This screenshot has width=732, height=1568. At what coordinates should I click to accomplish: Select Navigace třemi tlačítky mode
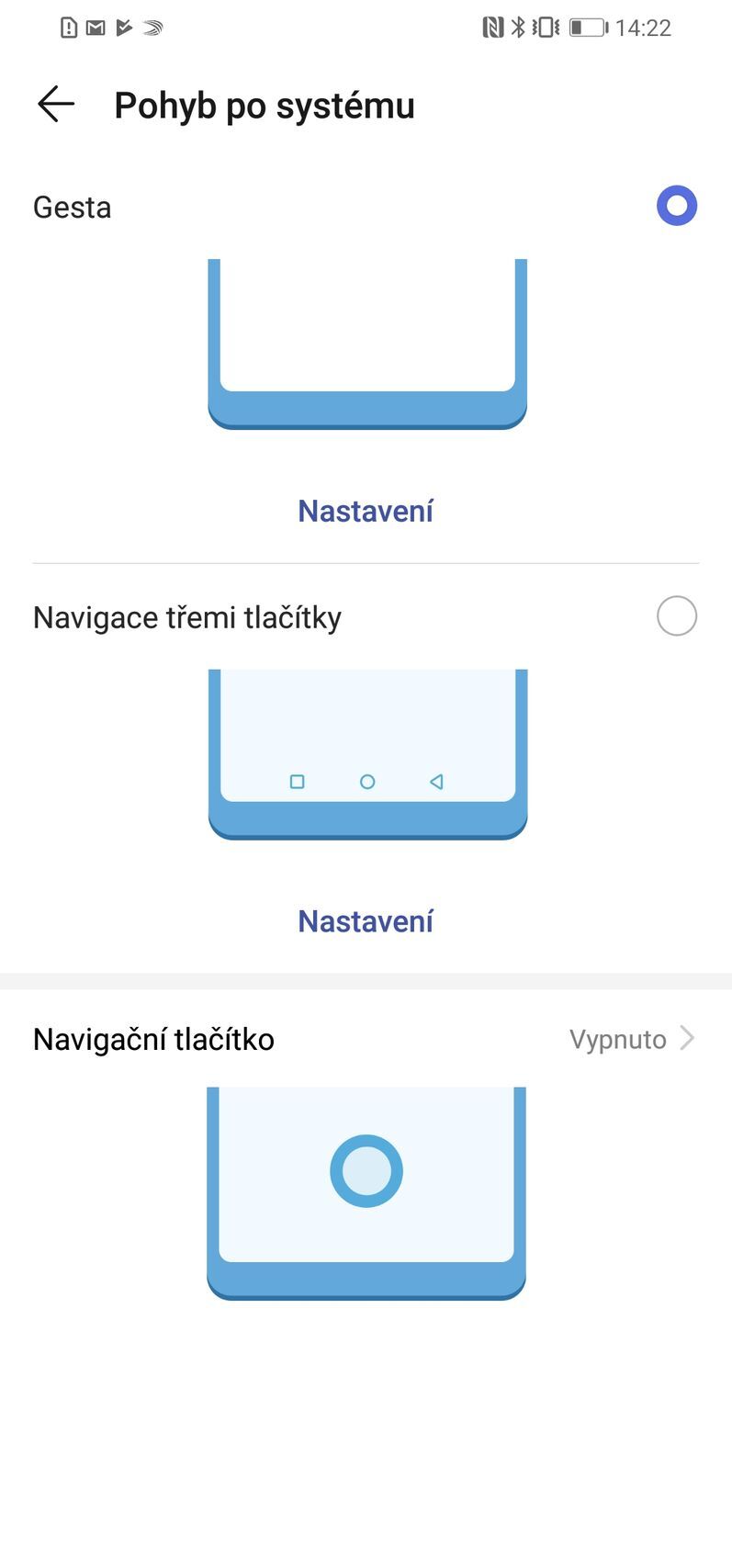(676, 616)
